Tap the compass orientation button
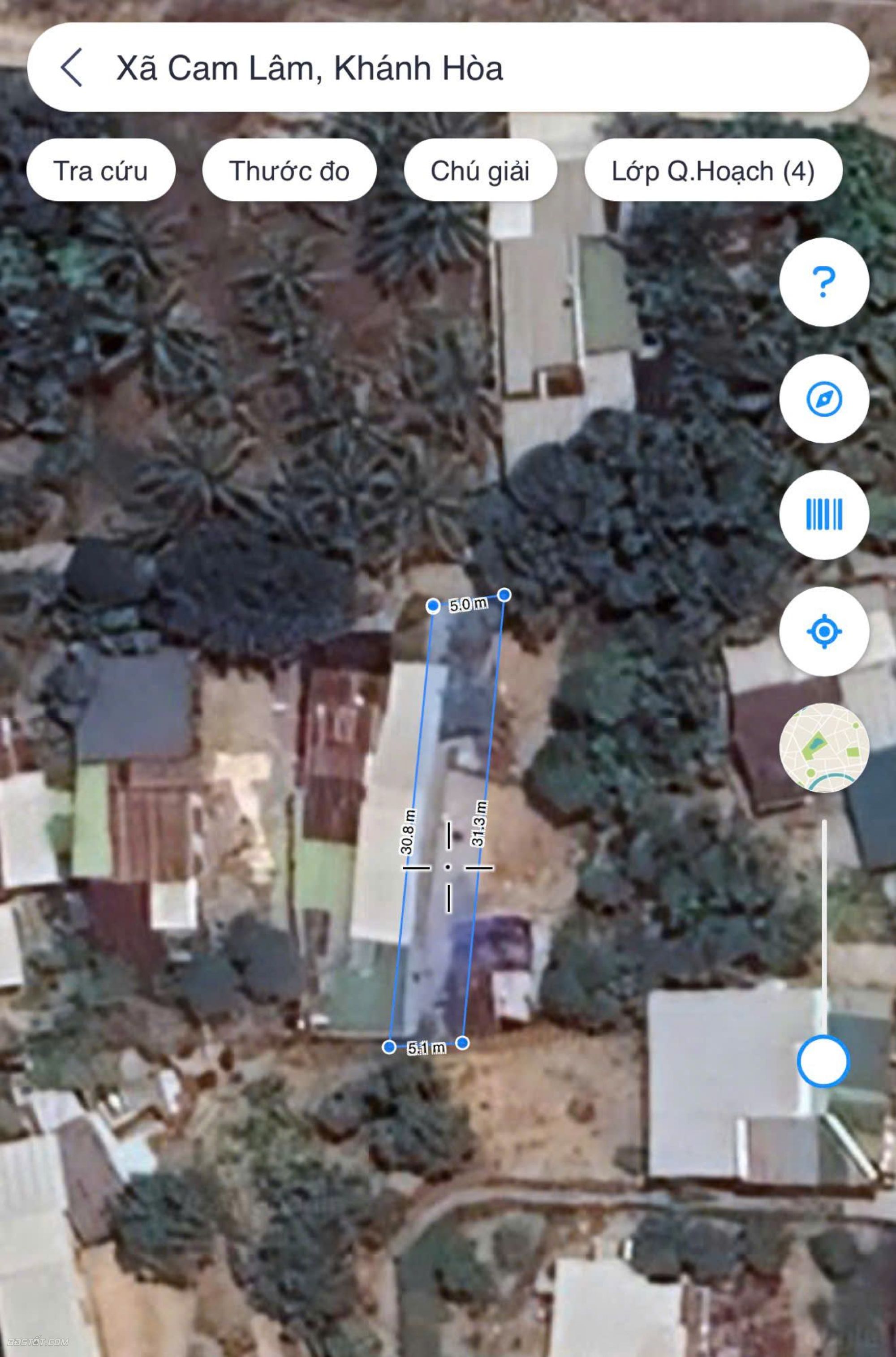This screenshot has width=896, height=1357. [823, 398]
